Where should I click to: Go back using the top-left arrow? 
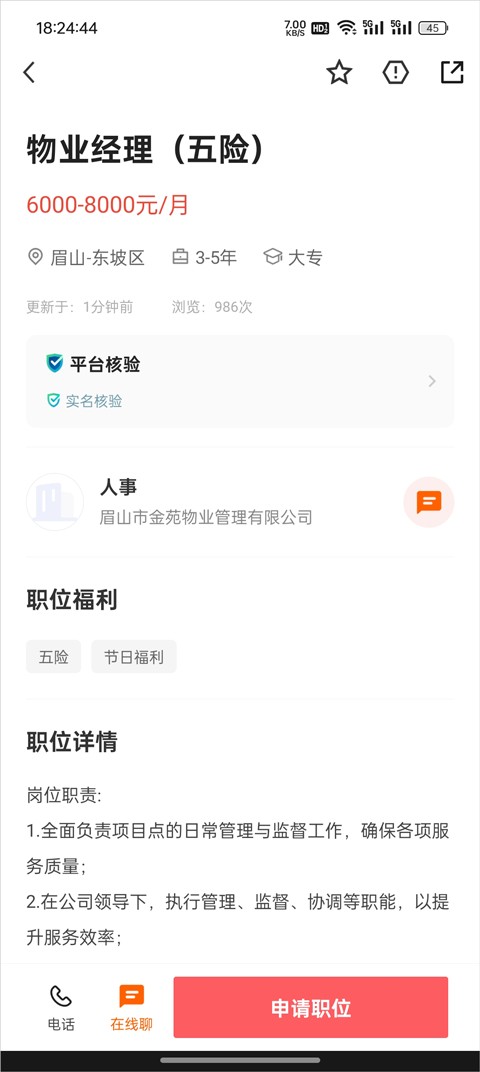tap(29, 72)
